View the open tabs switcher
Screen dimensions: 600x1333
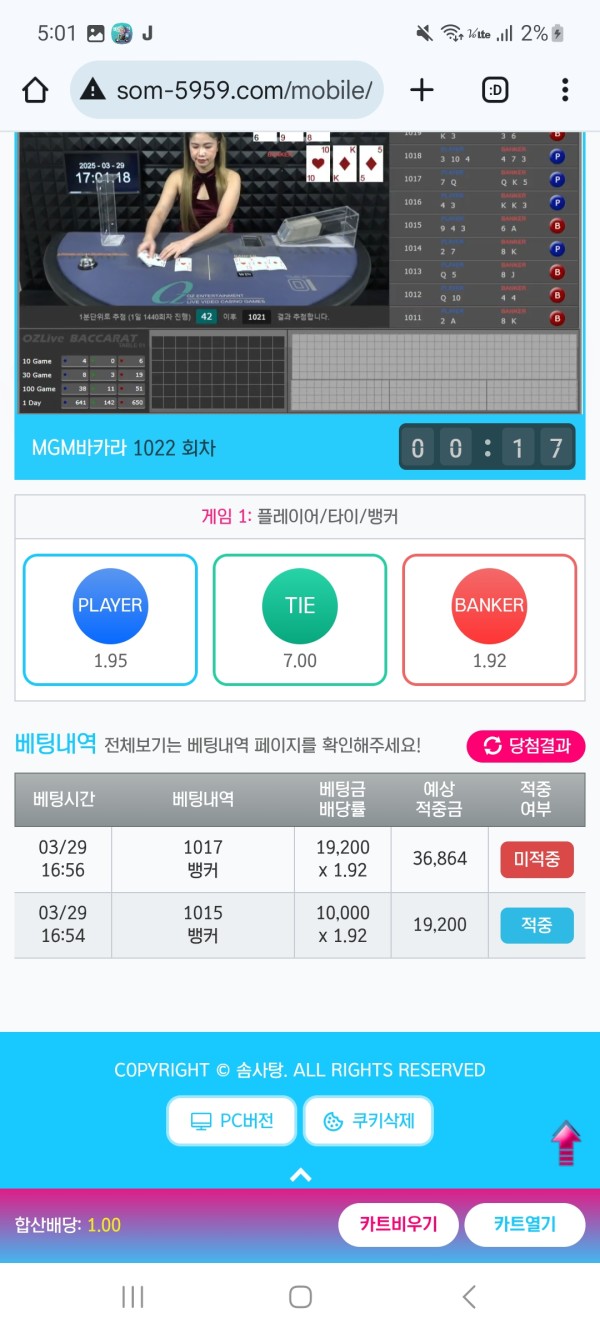coord(495,90)
